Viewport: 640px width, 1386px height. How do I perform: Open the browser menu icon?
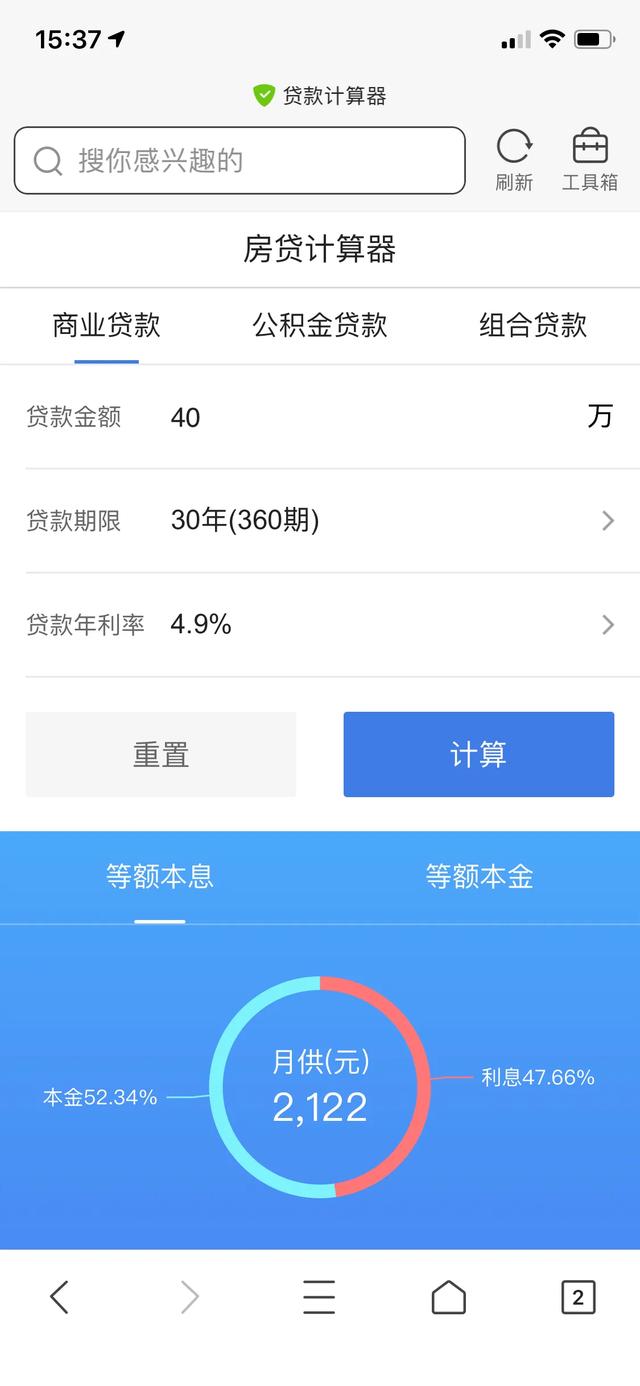[319, 1297]
